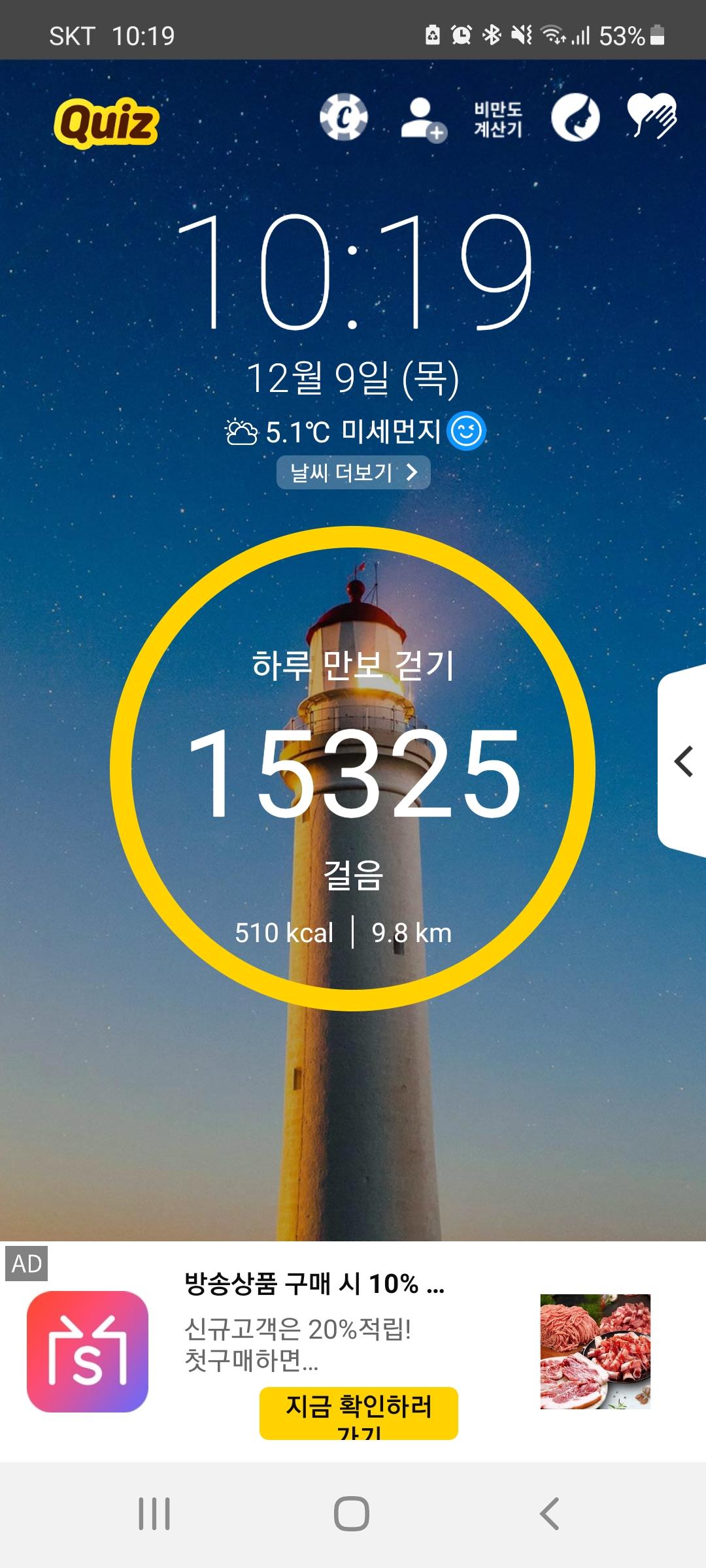The height and width of the screenshot is (1568, 706).
Task: Expand the side panel arrow handle
Action: coord(683,762)
